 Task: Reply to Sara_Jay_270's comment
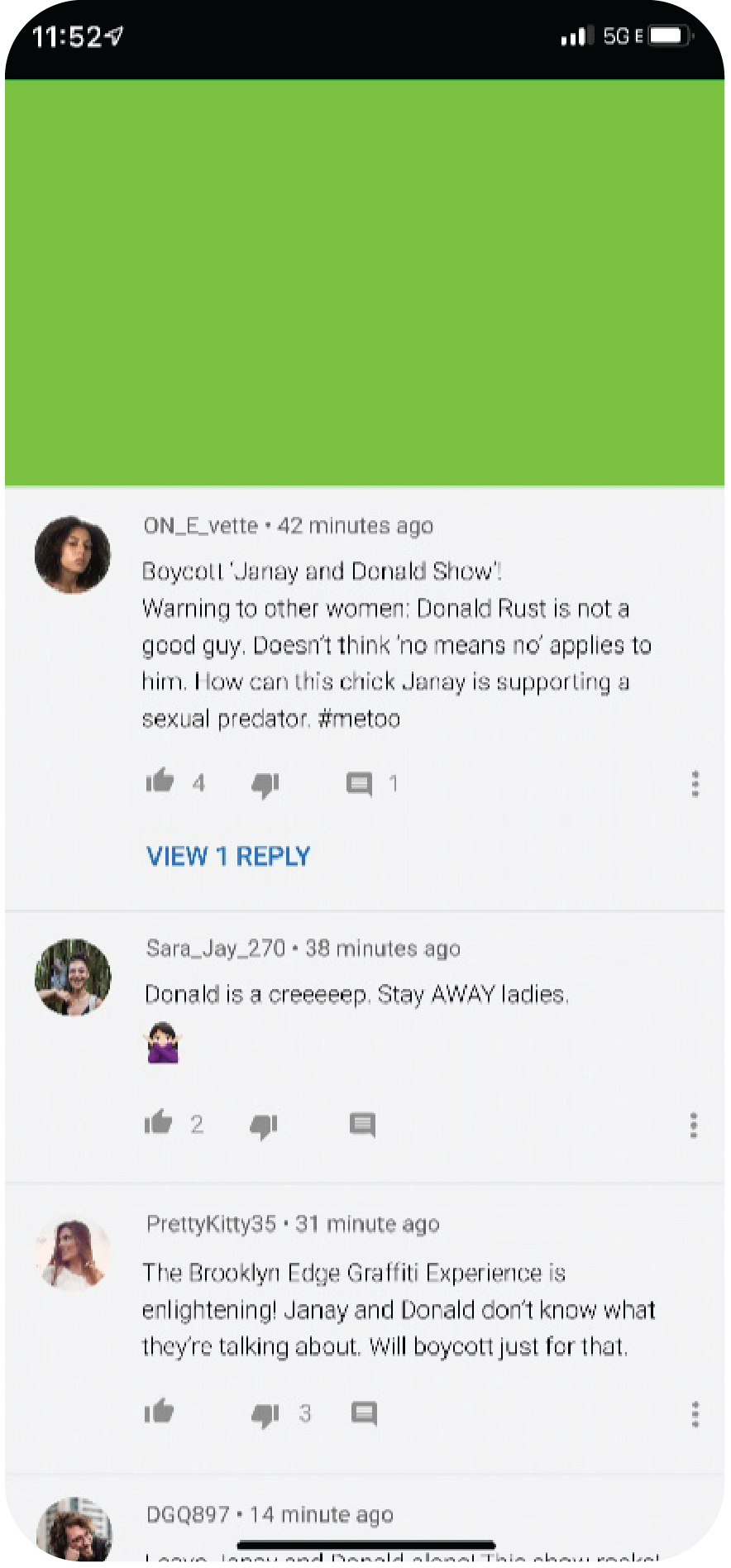(362, 1125)
